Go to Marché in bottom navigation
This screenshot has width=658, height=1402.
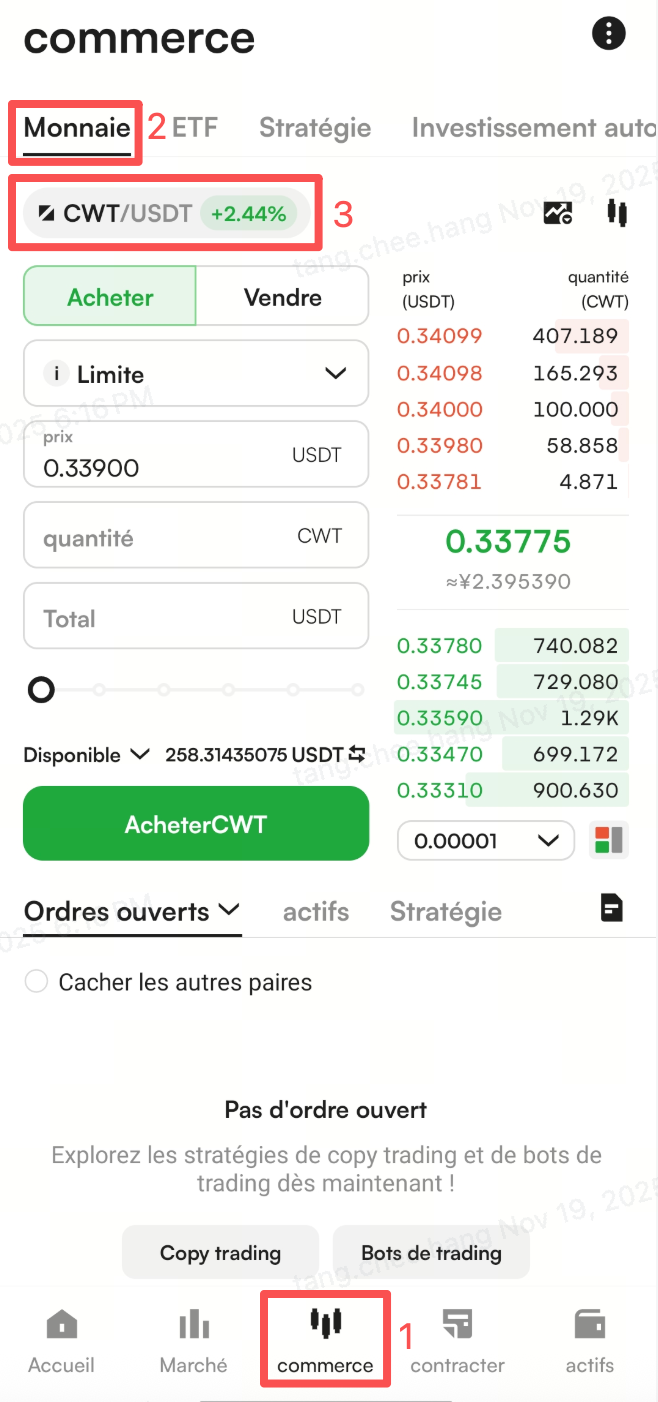click(x=194, y=1342)
